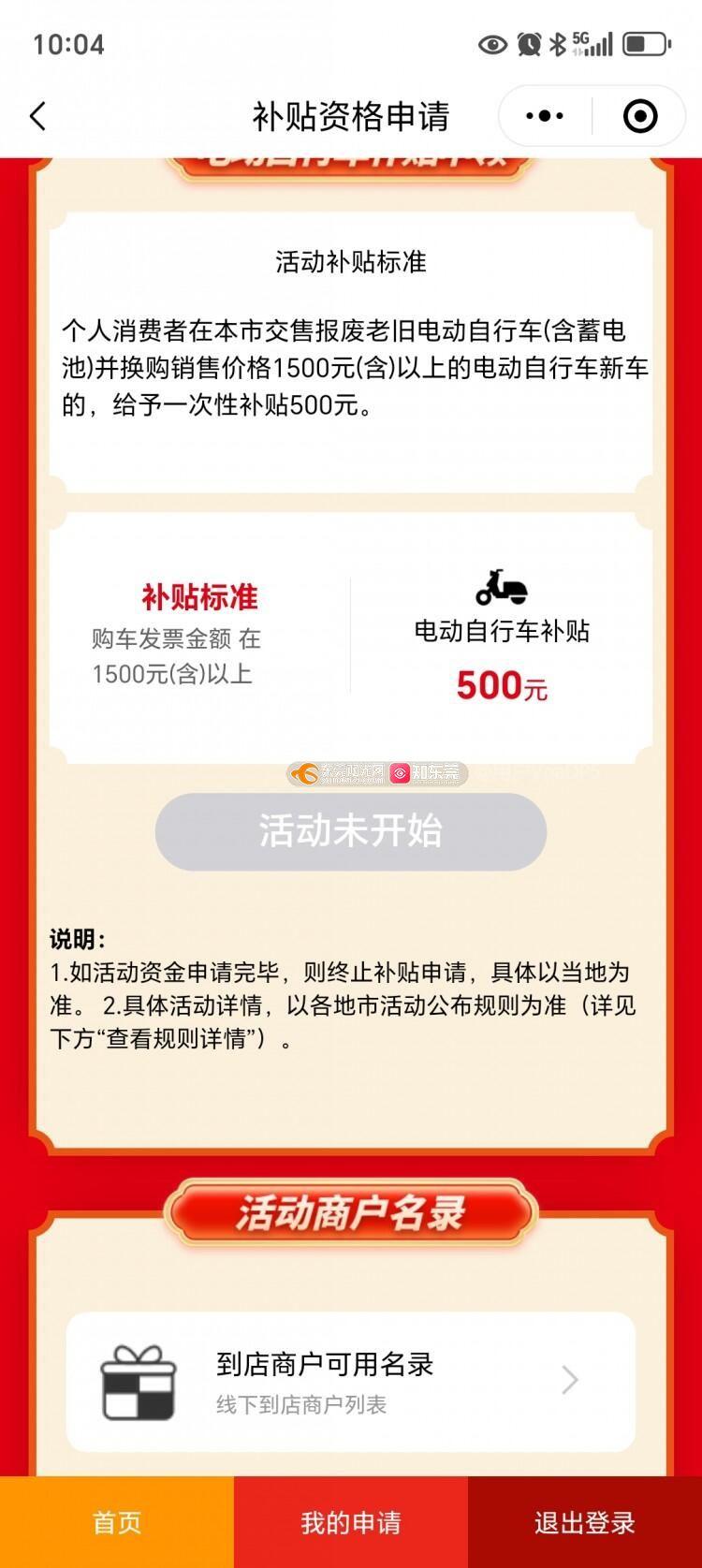Close the mini program via circle icon

pyautogui.click(x=640, y=117)
